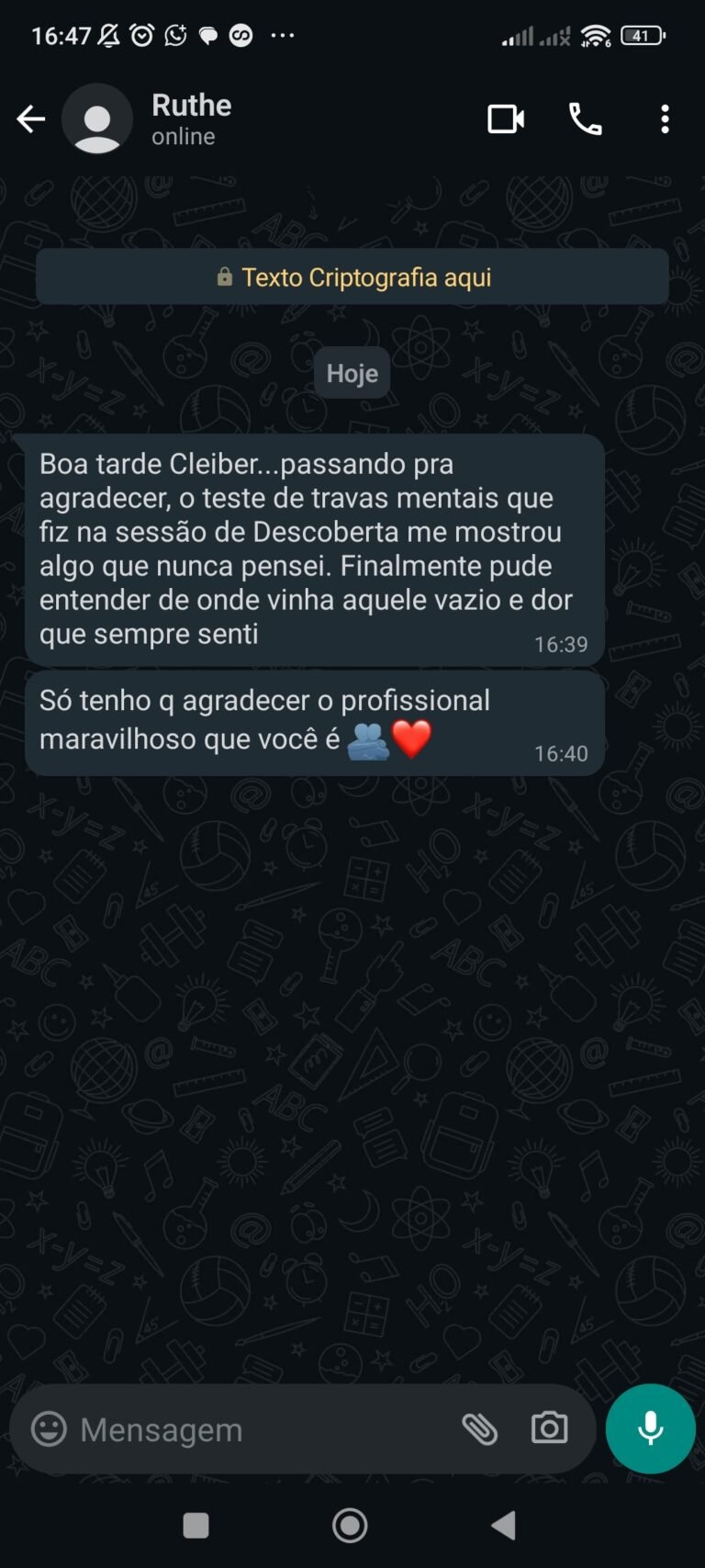Go to the system home screen
Image resolution: width=705 pixels, height=1568 pixels.
click(350, 1526)
